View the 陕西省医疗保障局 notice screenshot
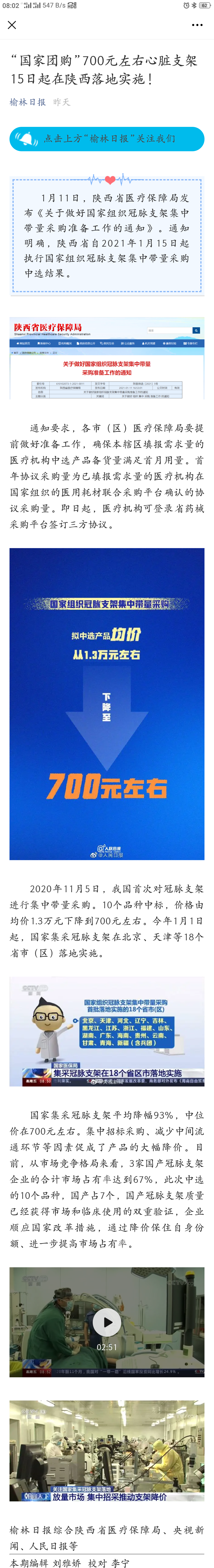 107,358
